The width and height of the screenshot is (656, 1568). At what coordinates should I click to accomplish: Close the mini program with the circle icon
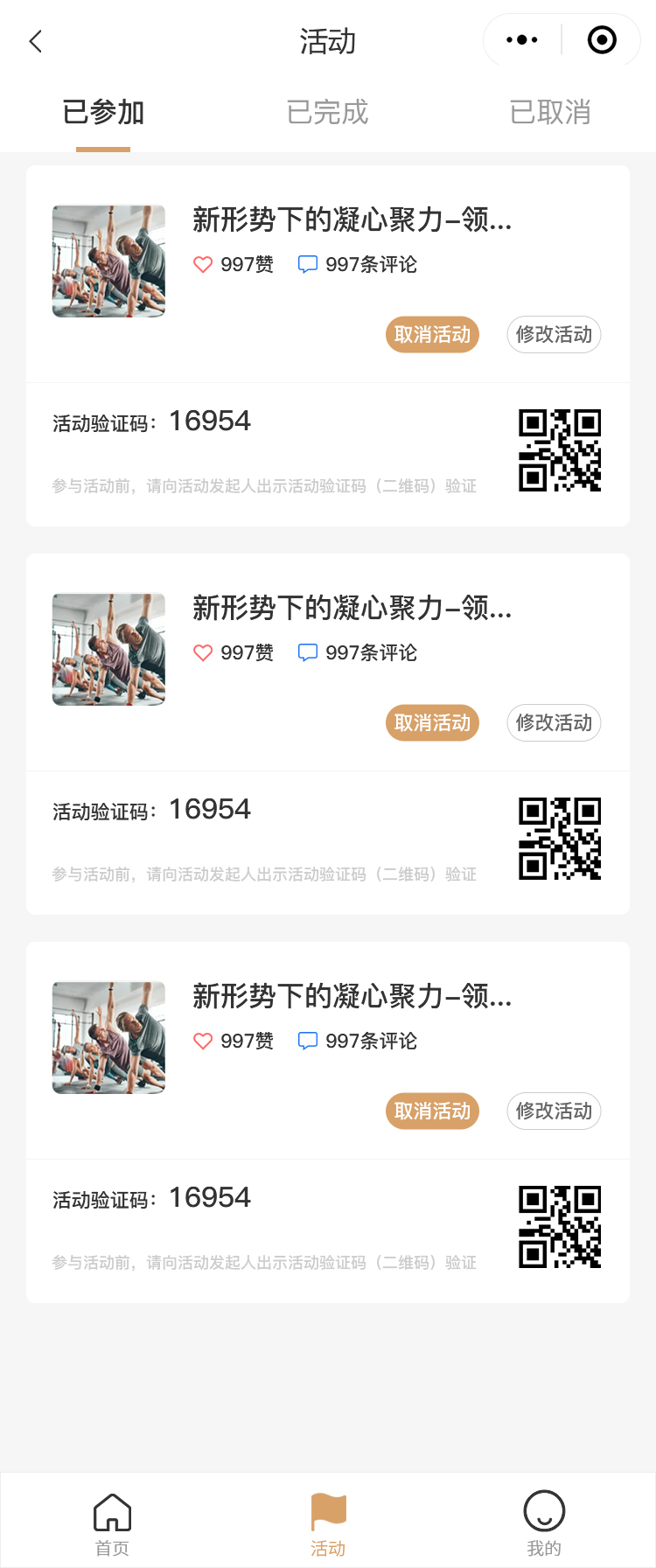[x=602, y=40]
